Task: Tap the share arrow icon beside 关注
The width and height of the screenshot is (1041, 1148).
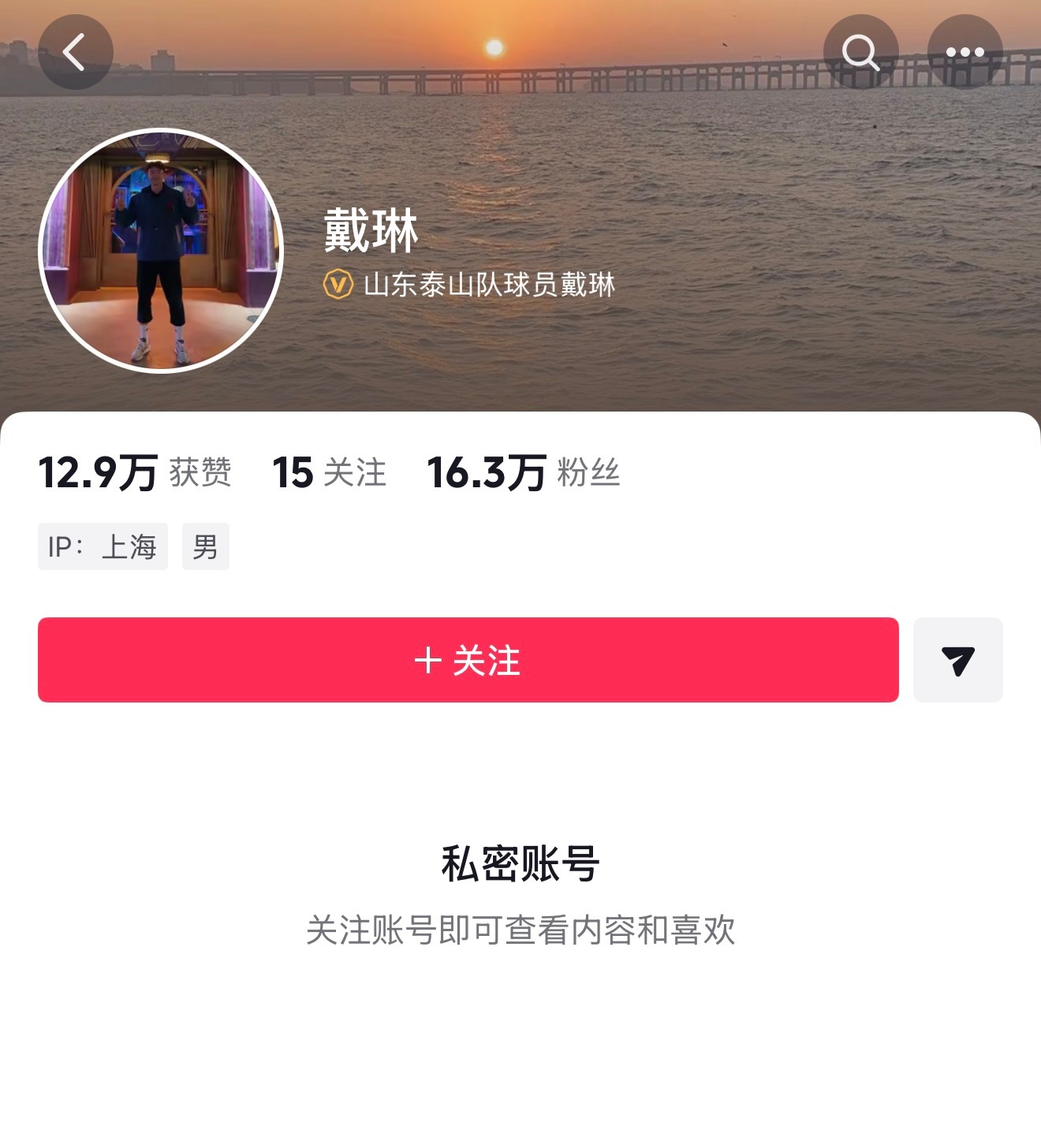Action: click(x=958, y=661)
